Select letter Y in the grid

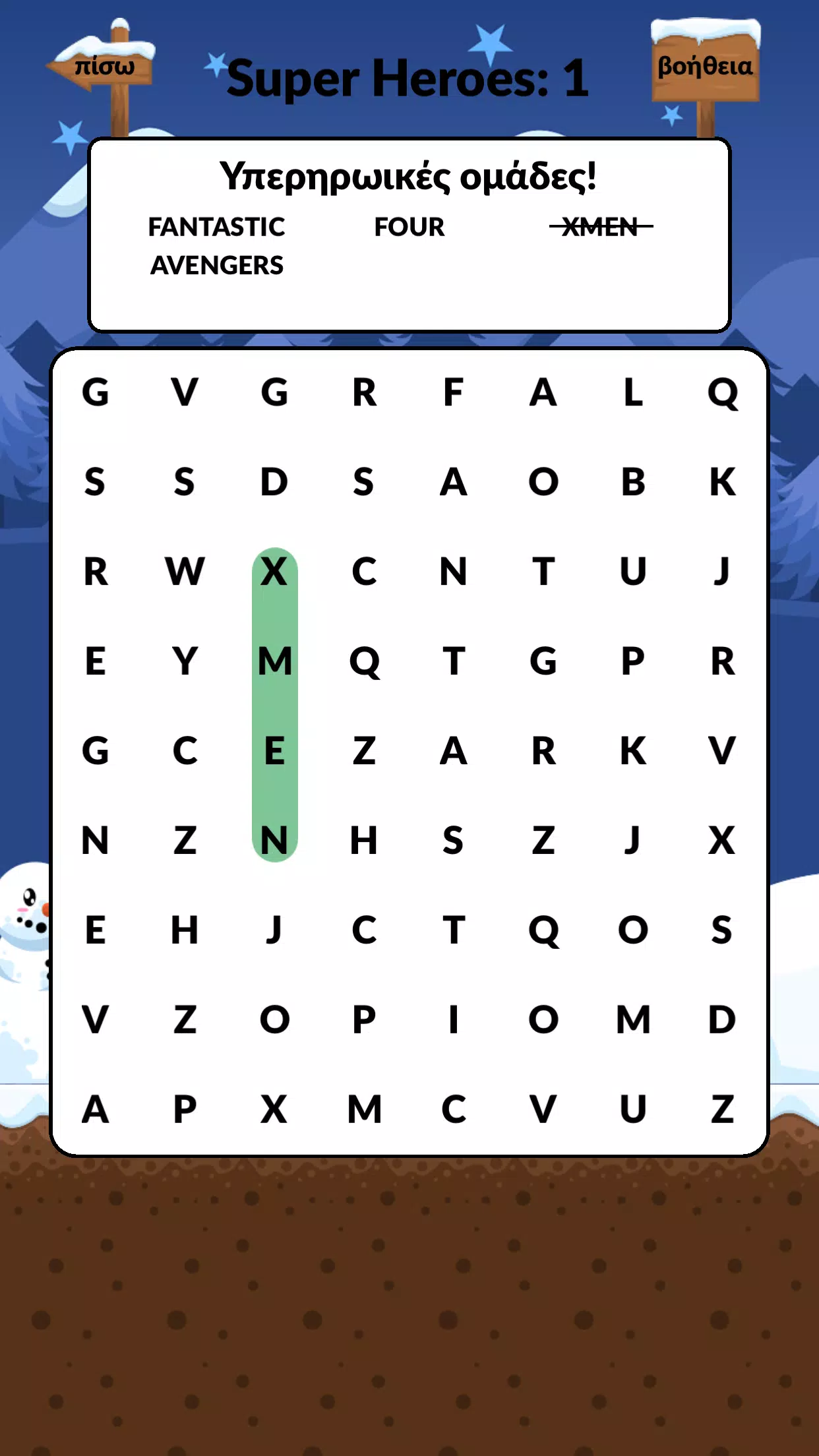tap(185, 661)
